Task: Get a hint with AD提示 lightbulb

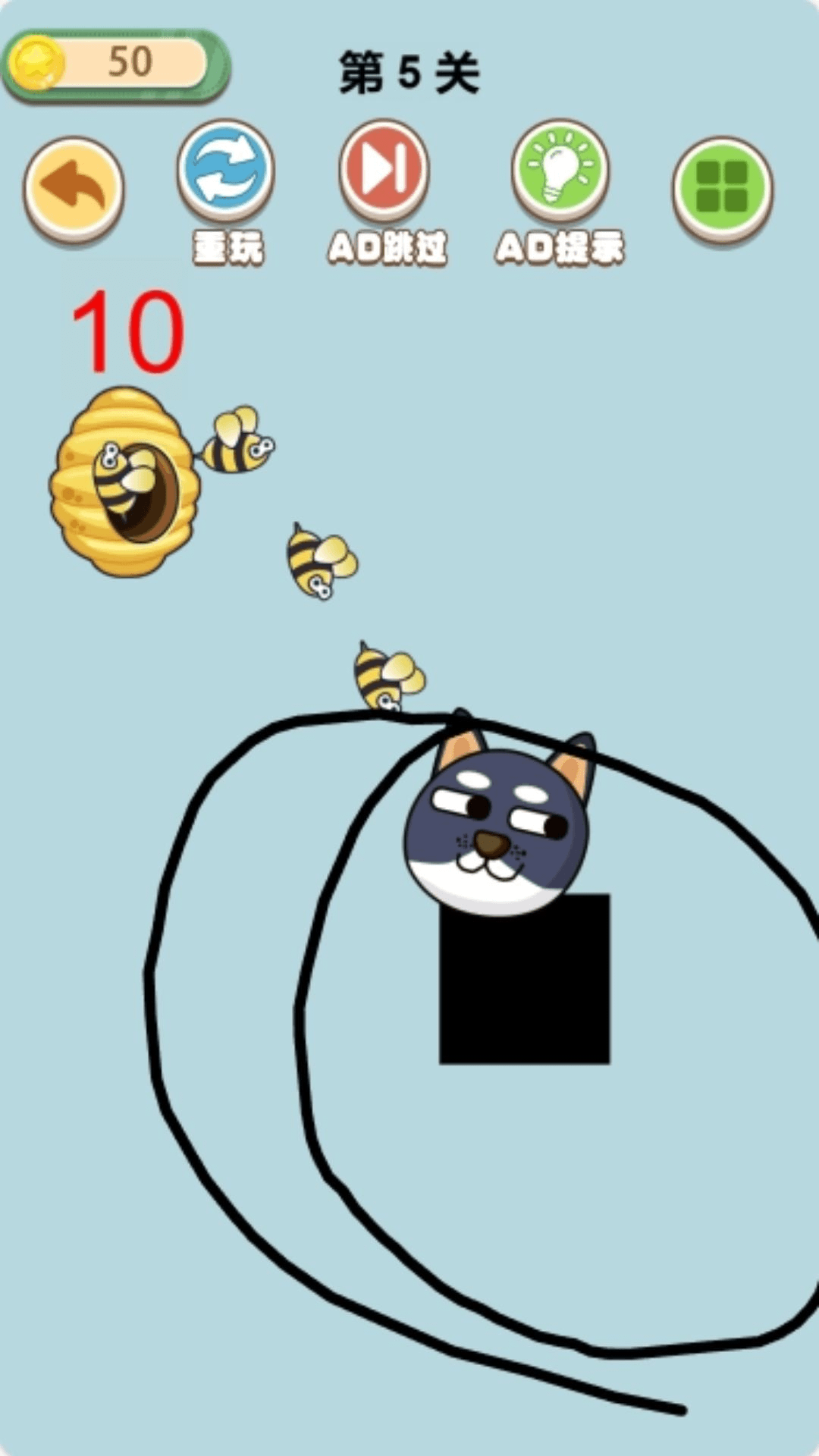Action: [x=560, y=171]
